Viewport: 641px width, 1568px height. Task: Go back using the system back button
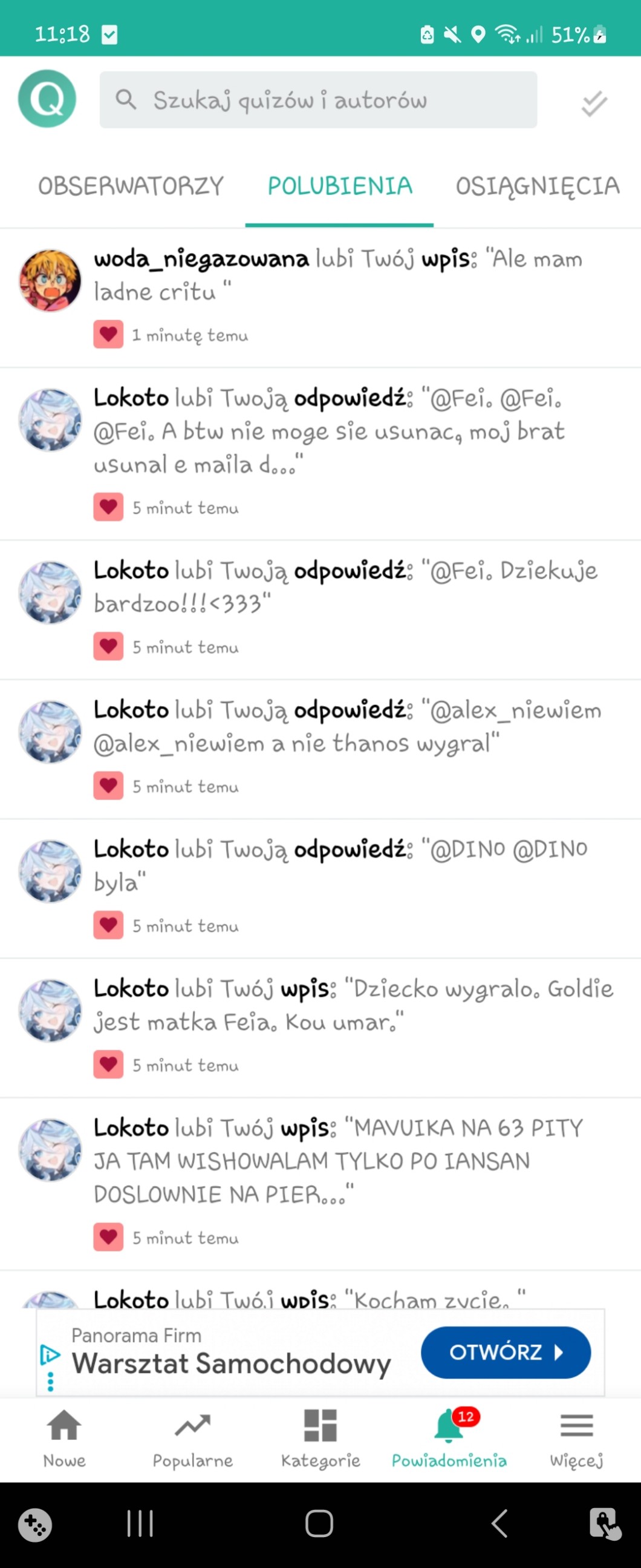point(499,1524)
